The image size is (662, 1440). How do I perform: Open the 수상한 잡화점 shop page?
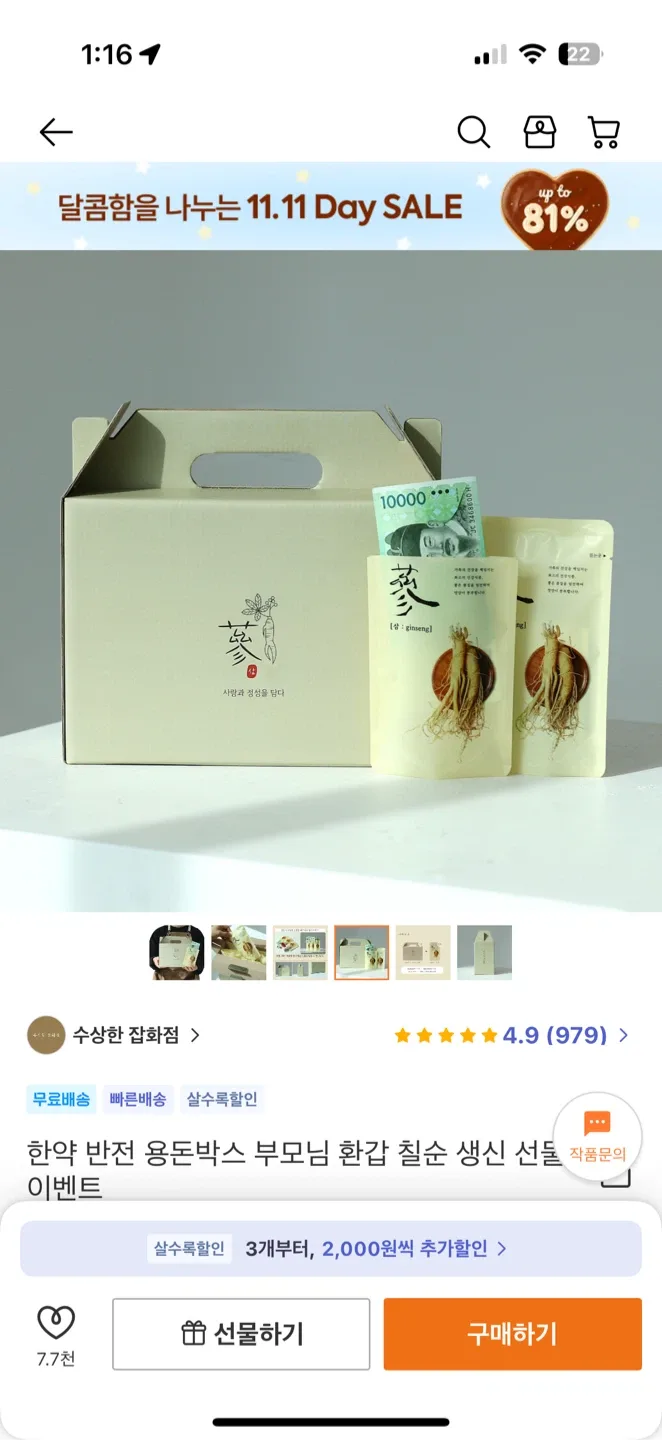[125, 1035]
